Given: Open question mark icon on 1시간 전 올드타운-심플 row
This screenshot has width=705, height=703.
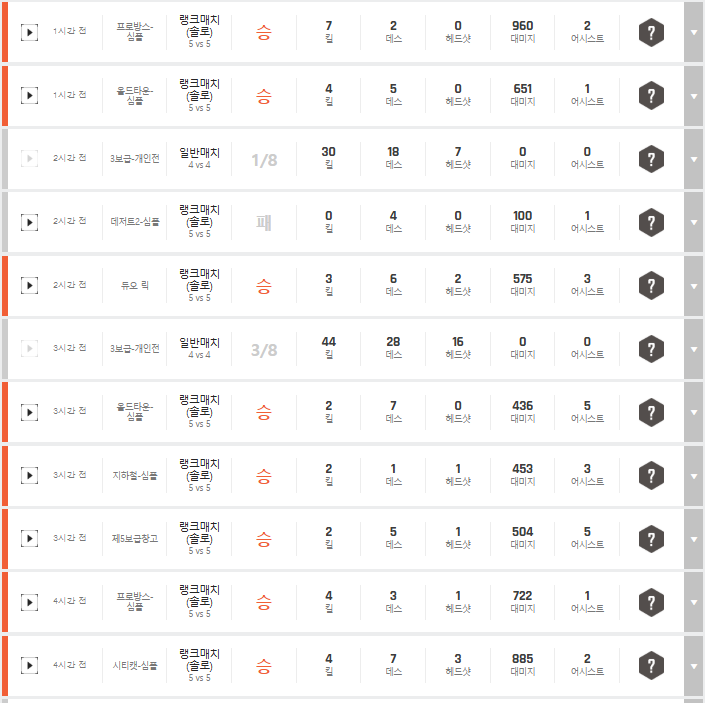Looking at the screenshot, I should (651, 96).
